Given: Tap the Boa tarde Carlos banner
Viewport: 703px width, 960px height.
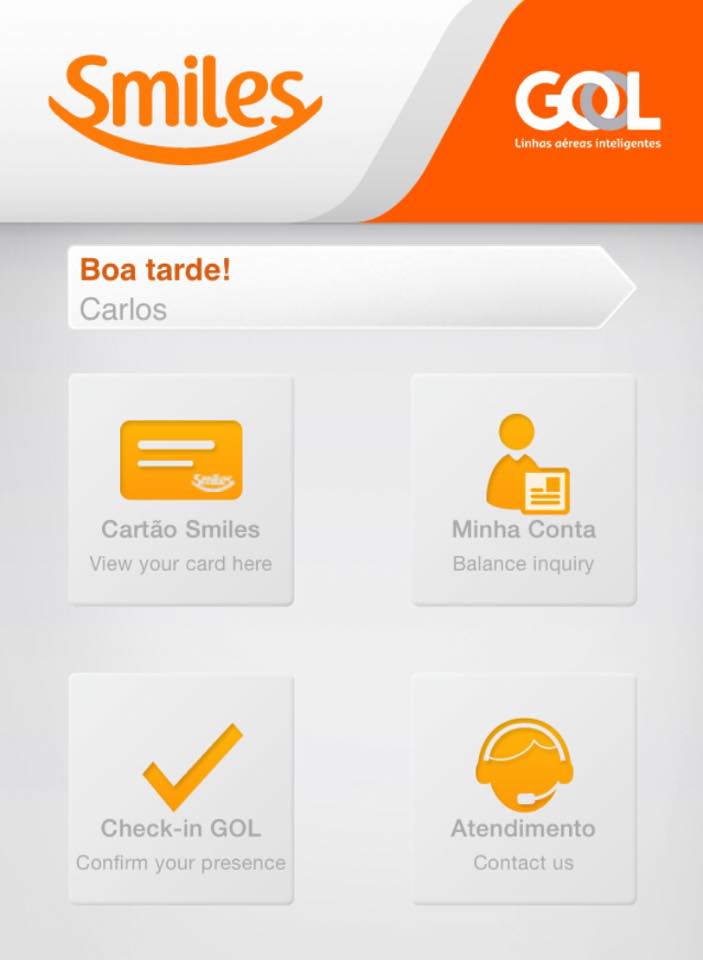Looking at the screenshot, I should 350,288.
